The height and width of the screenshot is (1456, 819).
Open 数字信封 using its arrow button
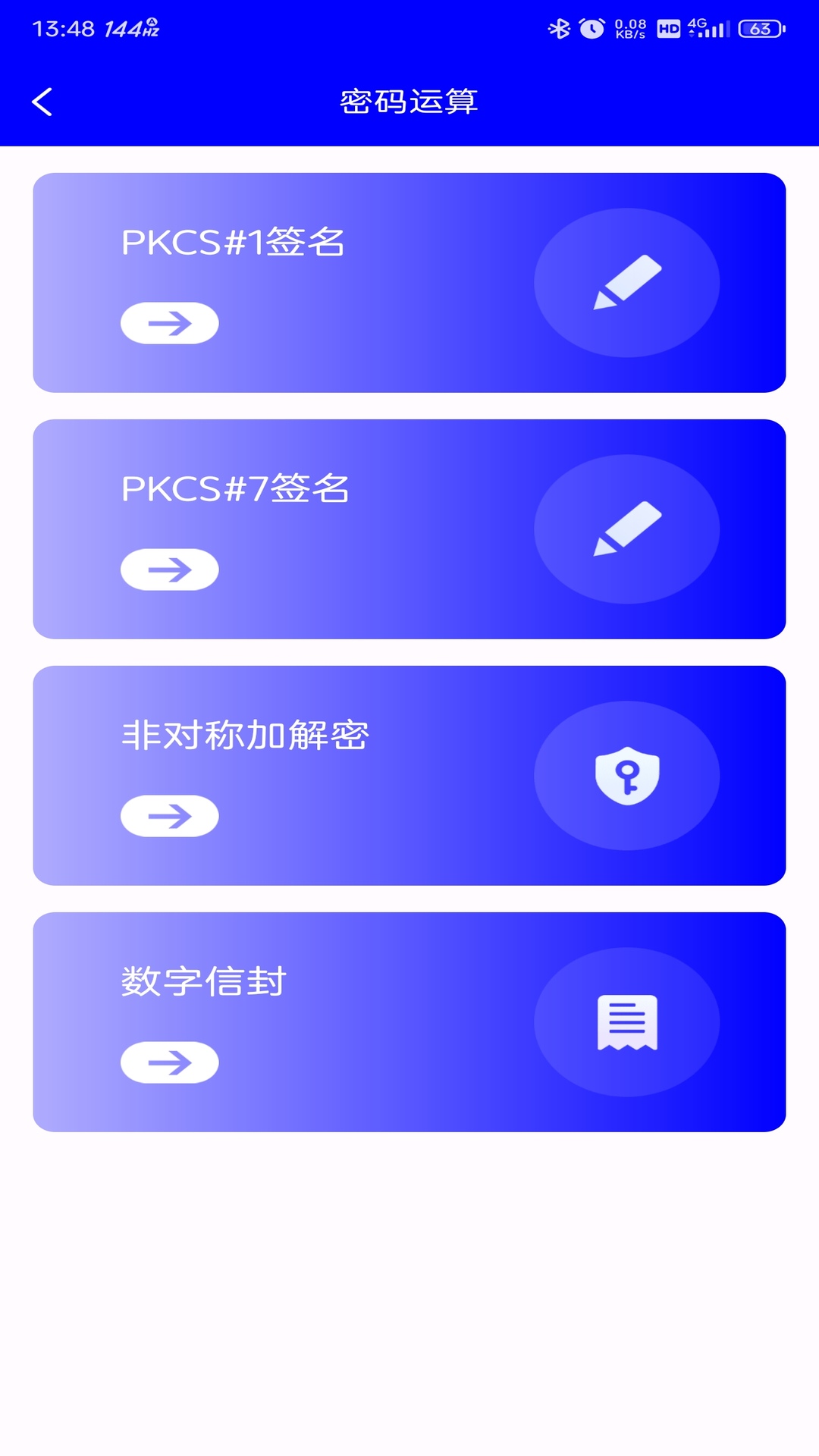(170, 1062)
